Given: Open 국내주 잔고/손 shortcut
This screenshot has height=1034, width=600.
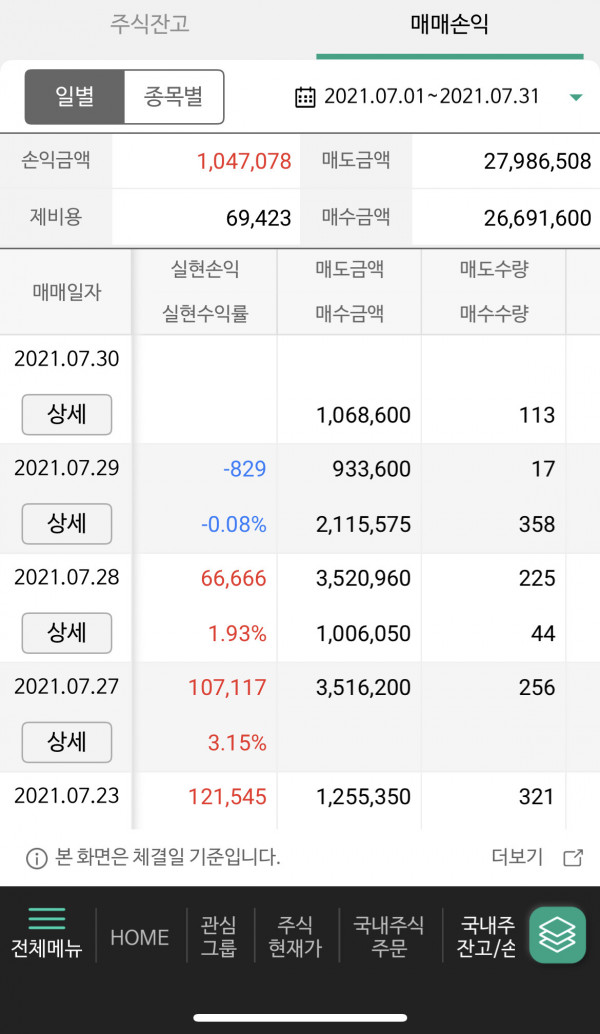Looking at the screenshot, I should tap(486, 937).
